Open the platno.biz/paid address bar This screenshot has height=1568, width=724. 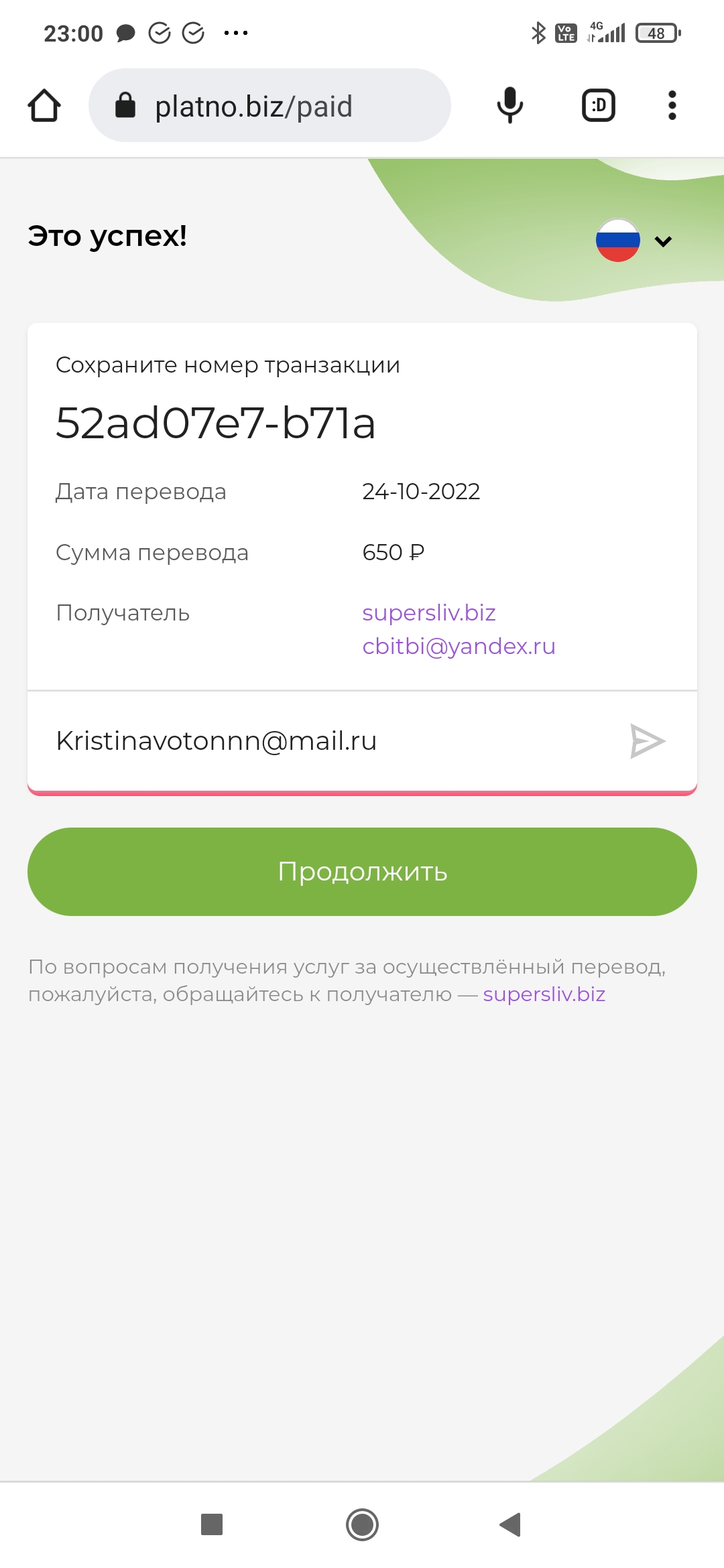(x=269, y=105)
